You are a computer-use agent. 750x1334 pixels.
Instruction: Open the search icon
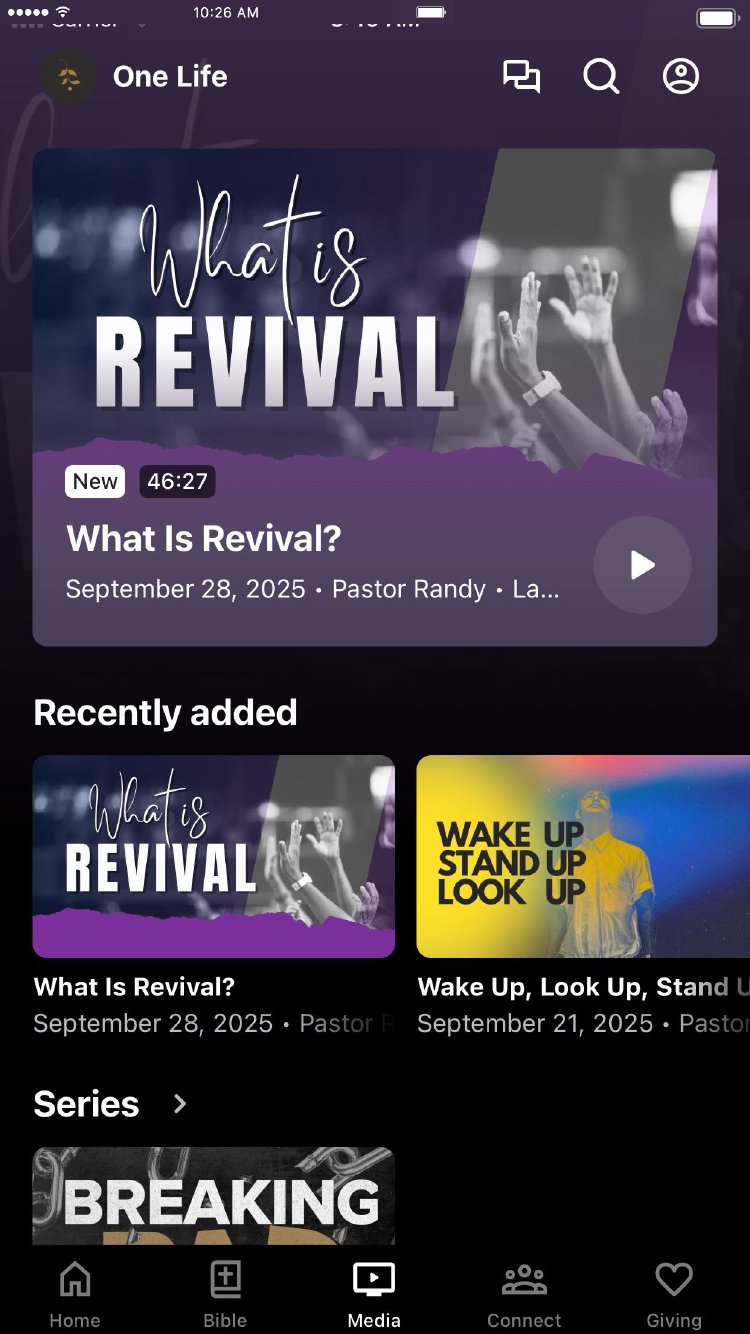coord(601,77)
